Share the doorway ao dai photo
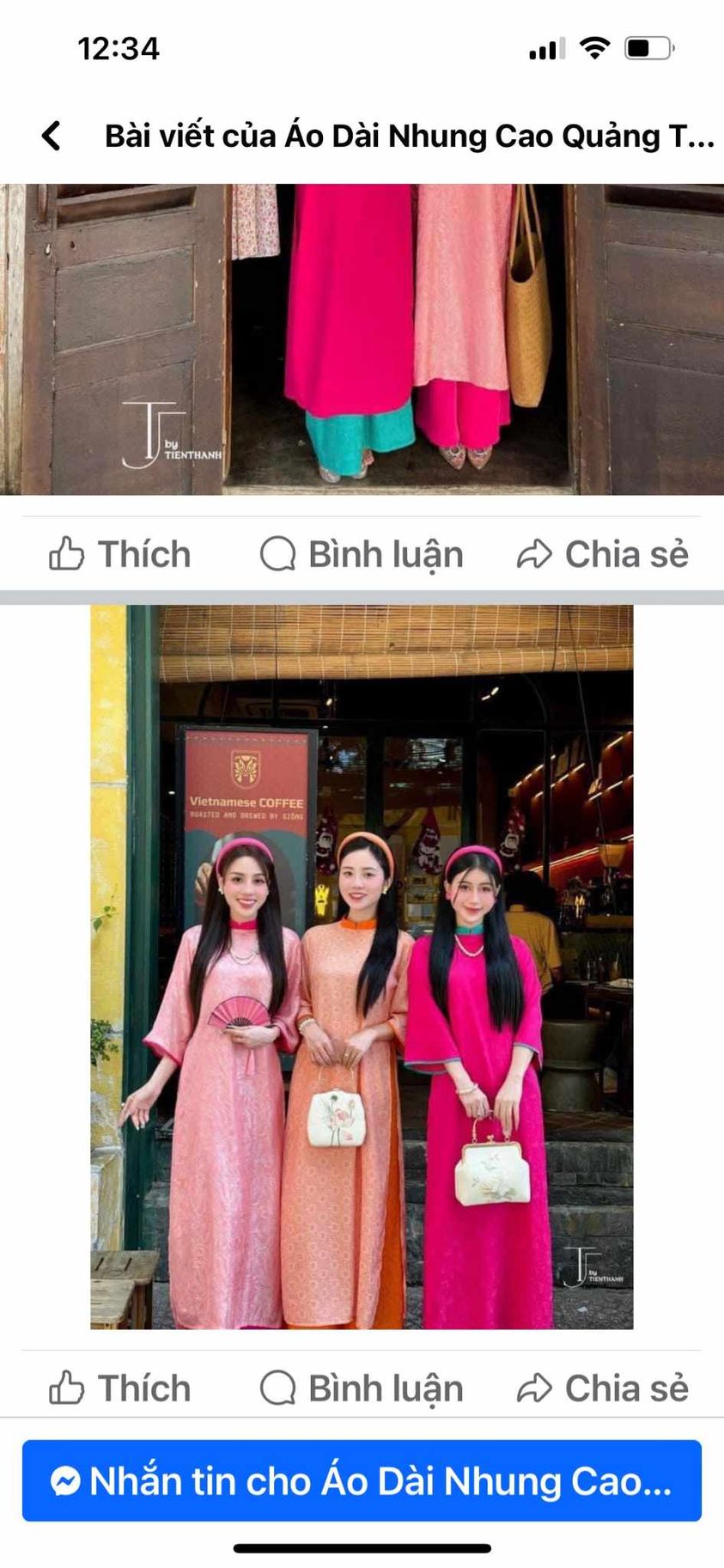724x1568 pixels. click(x=603, y=554)
